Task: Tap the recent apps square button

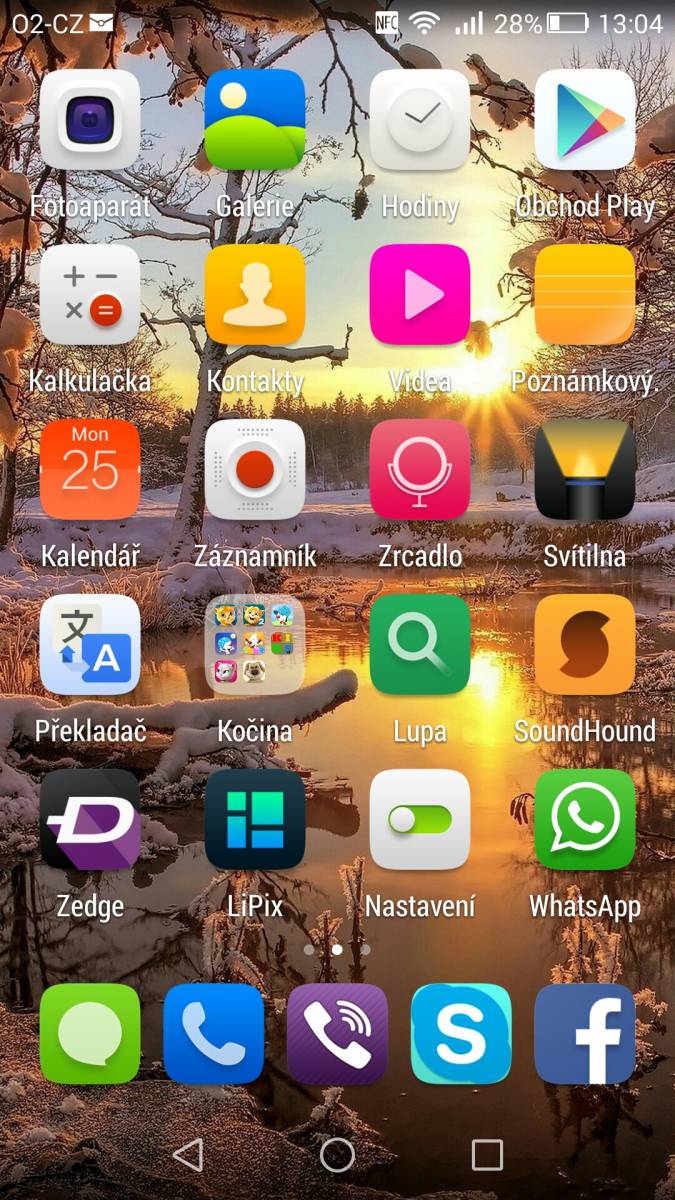Action: [x=487, y=1155]
